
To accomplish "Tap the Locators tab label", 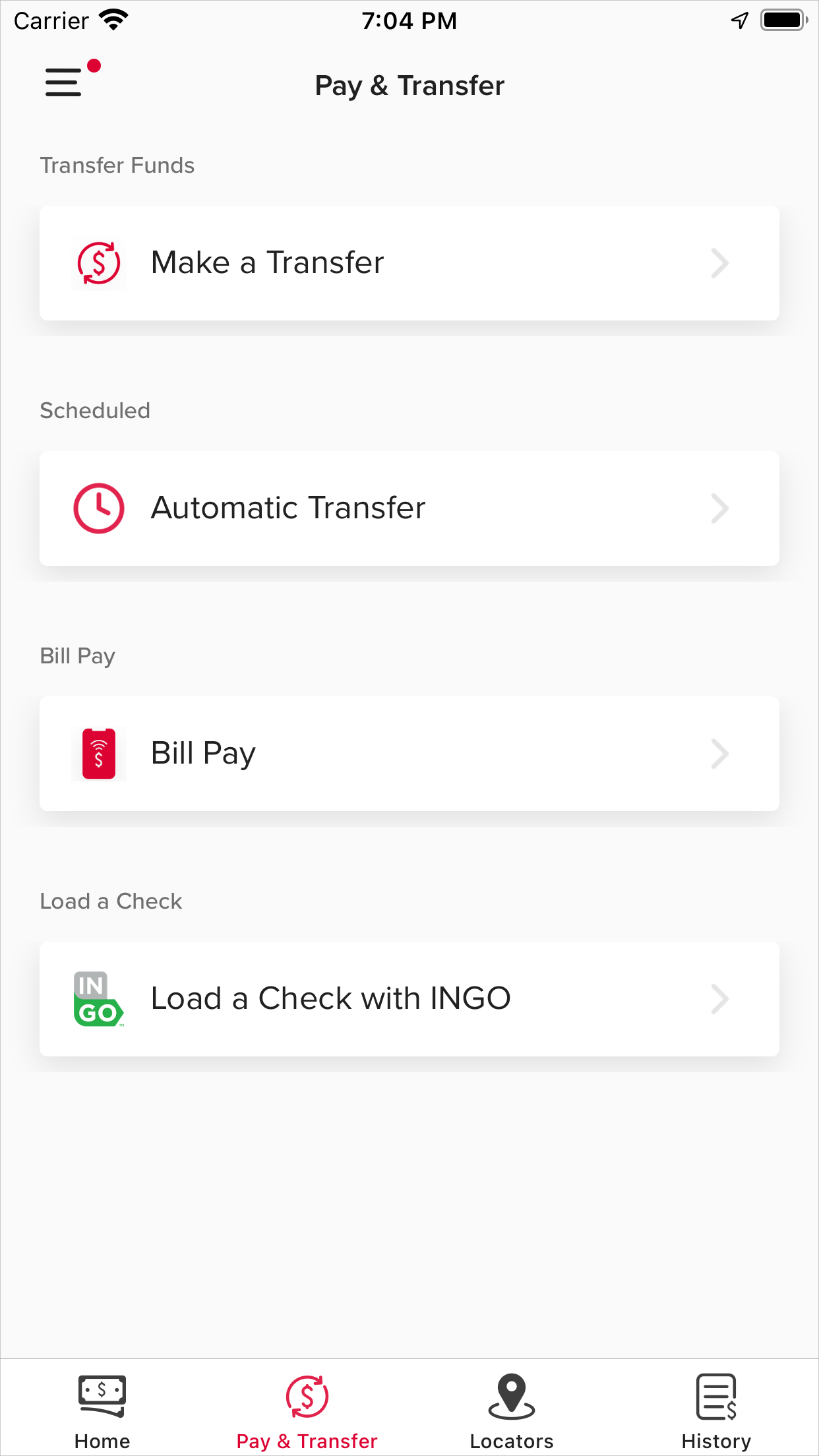I will [511, 1440].
